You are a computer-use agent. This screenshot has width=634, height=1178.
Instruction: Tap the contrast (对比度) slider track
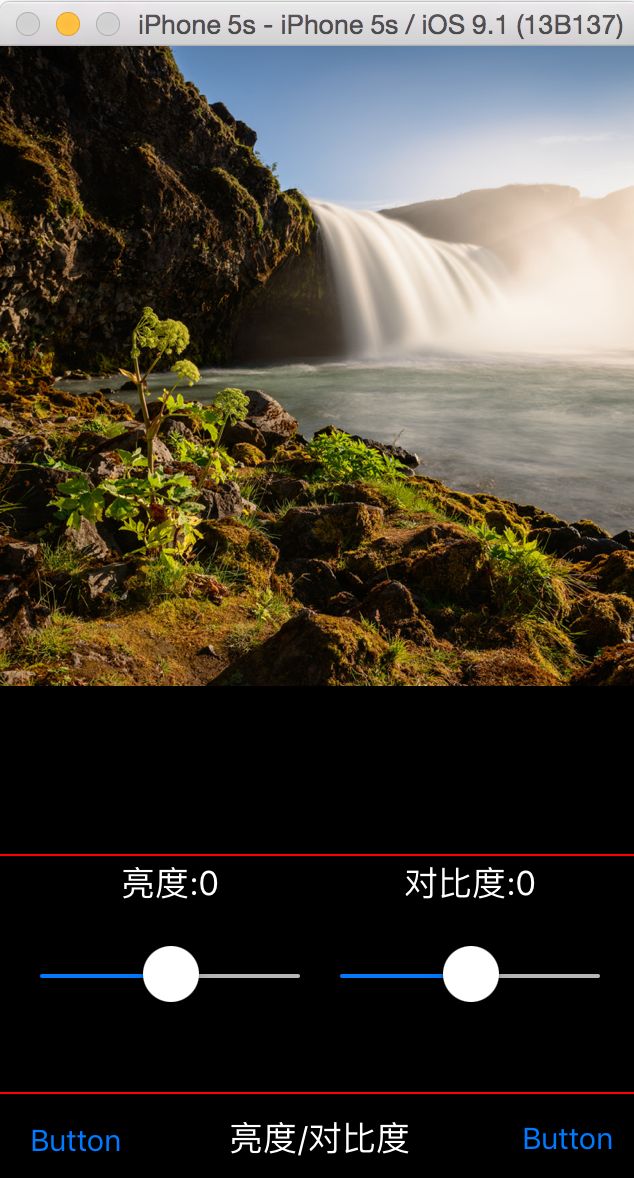coord(470,974)
